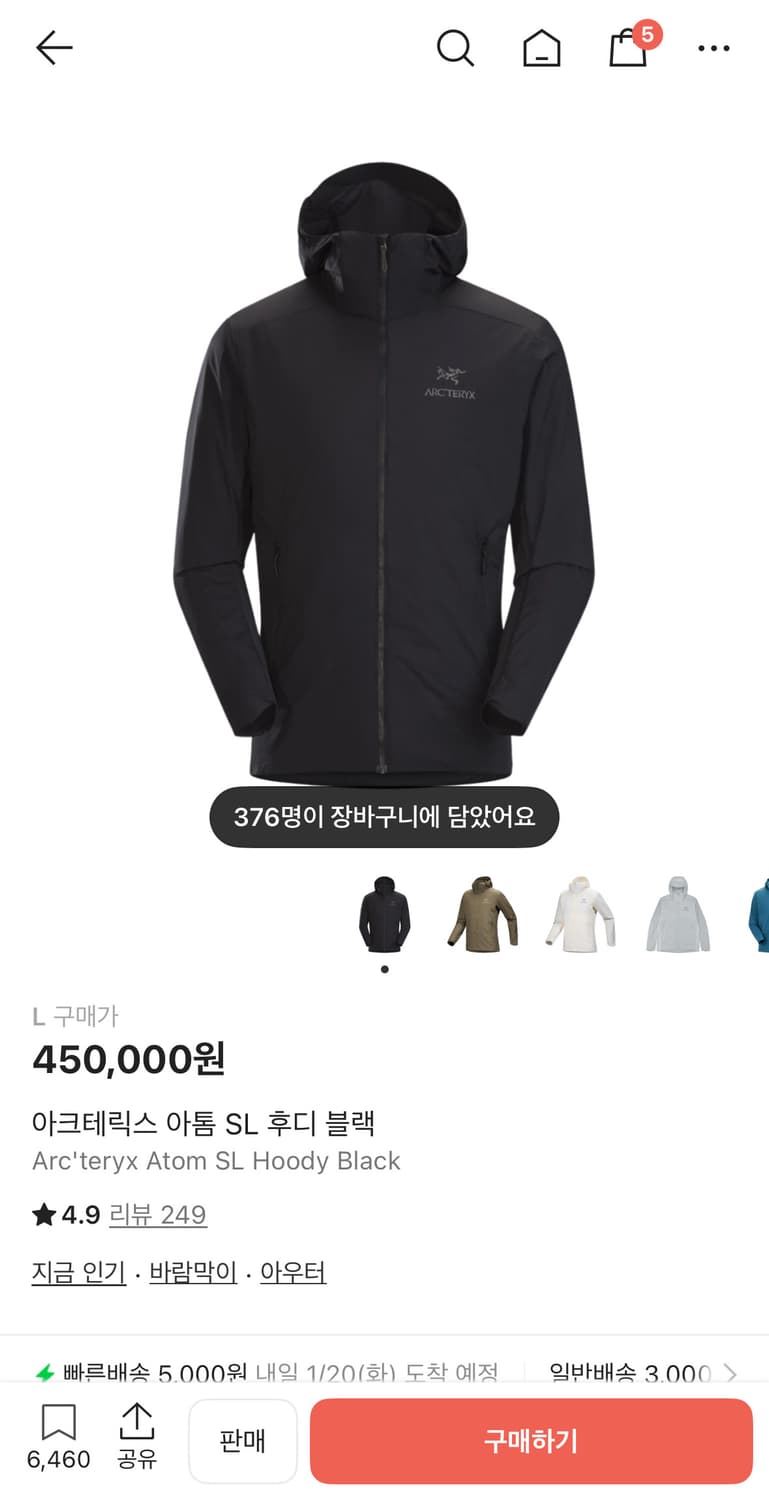Tap the 376명이 장바구니에 담았어요 badge
The width and height of the screenshot is (769, 1500).
point(384,817)
